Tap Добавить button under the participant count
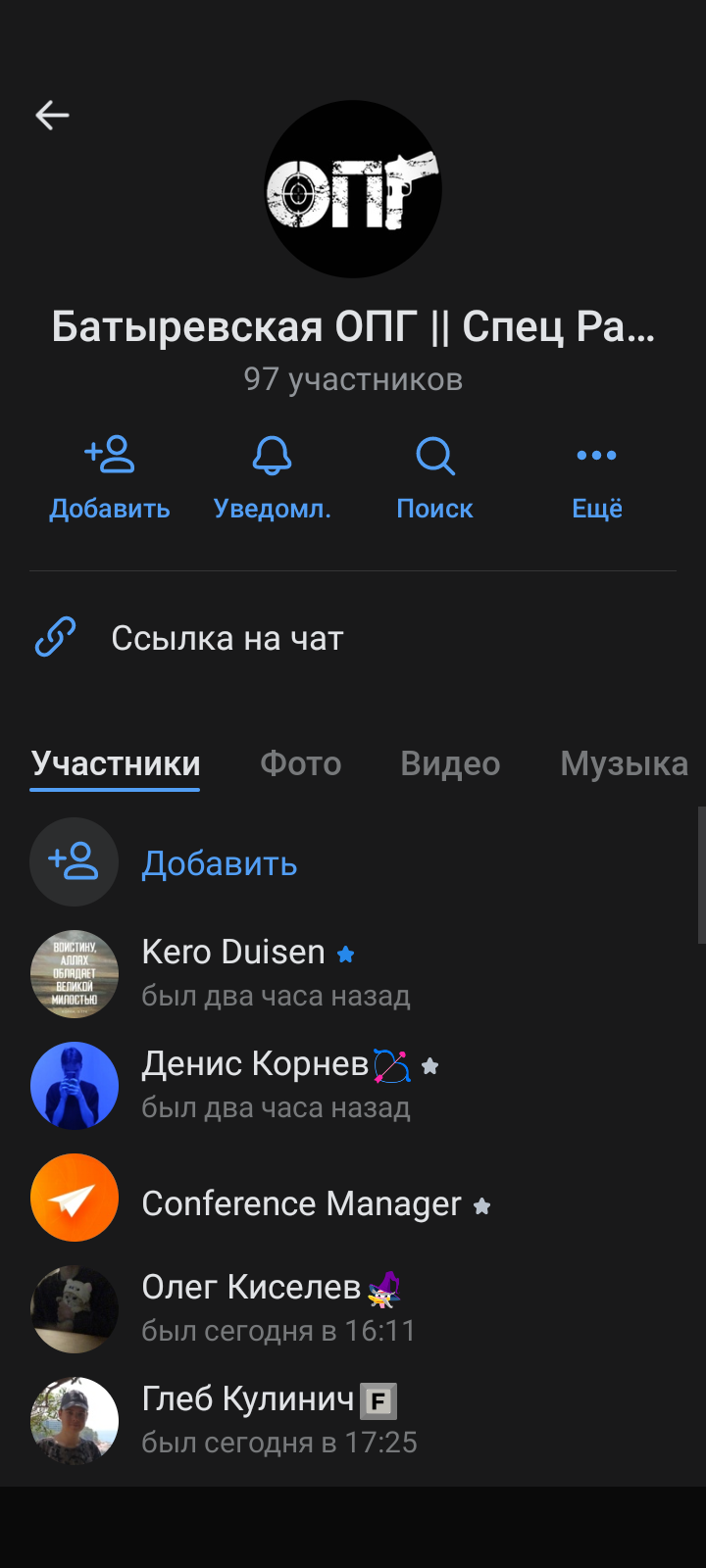The width and height of the screenshot is (706, 1568). click(x=110, y=477)
